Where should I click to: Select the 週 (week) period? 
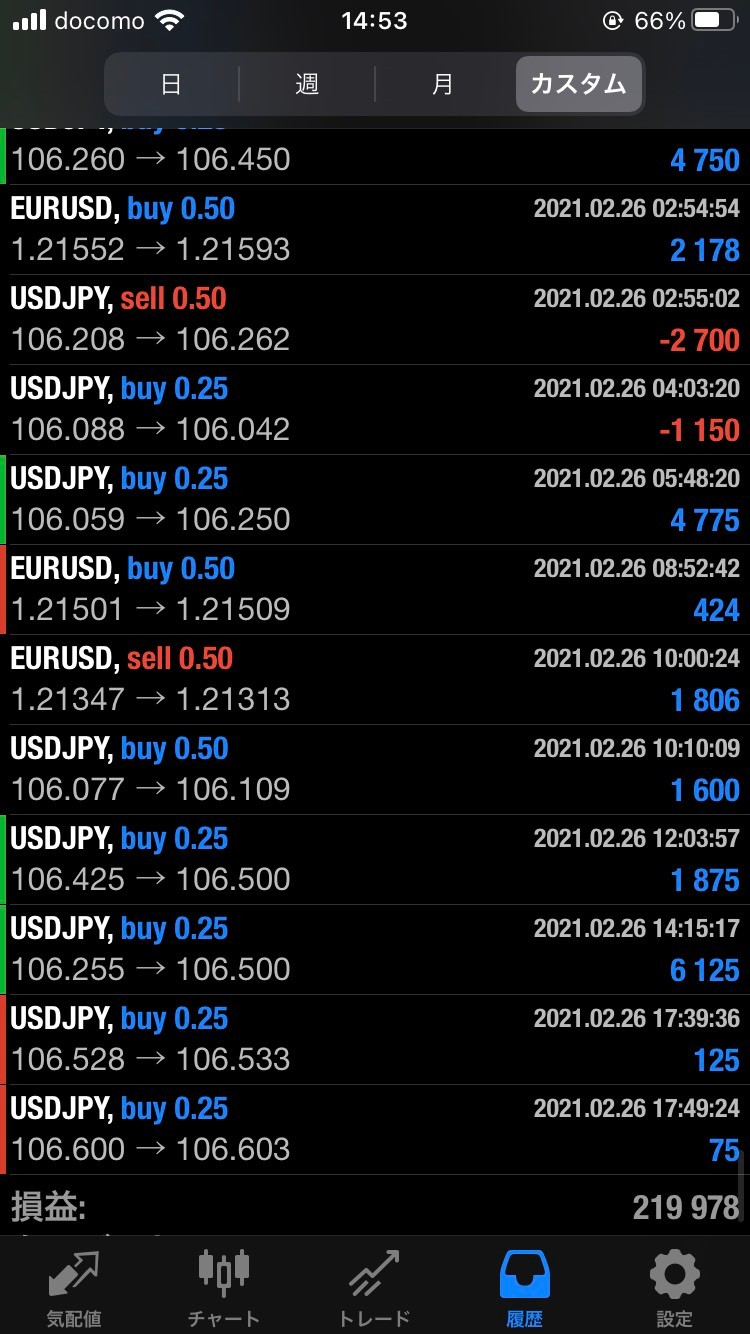(x=307, y=84)
